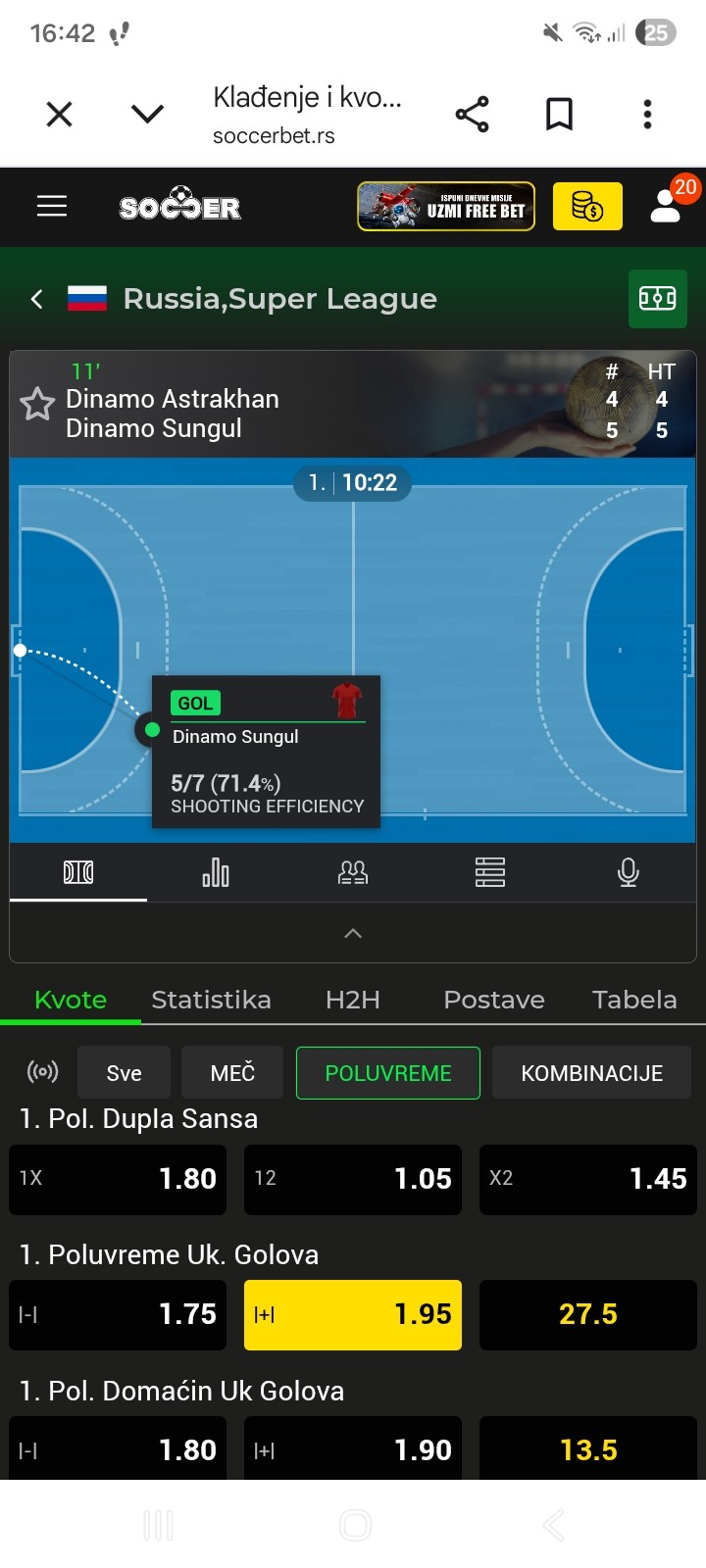Select the MEČ filter chip
706x1568 pixels.
pos(232,1073)
